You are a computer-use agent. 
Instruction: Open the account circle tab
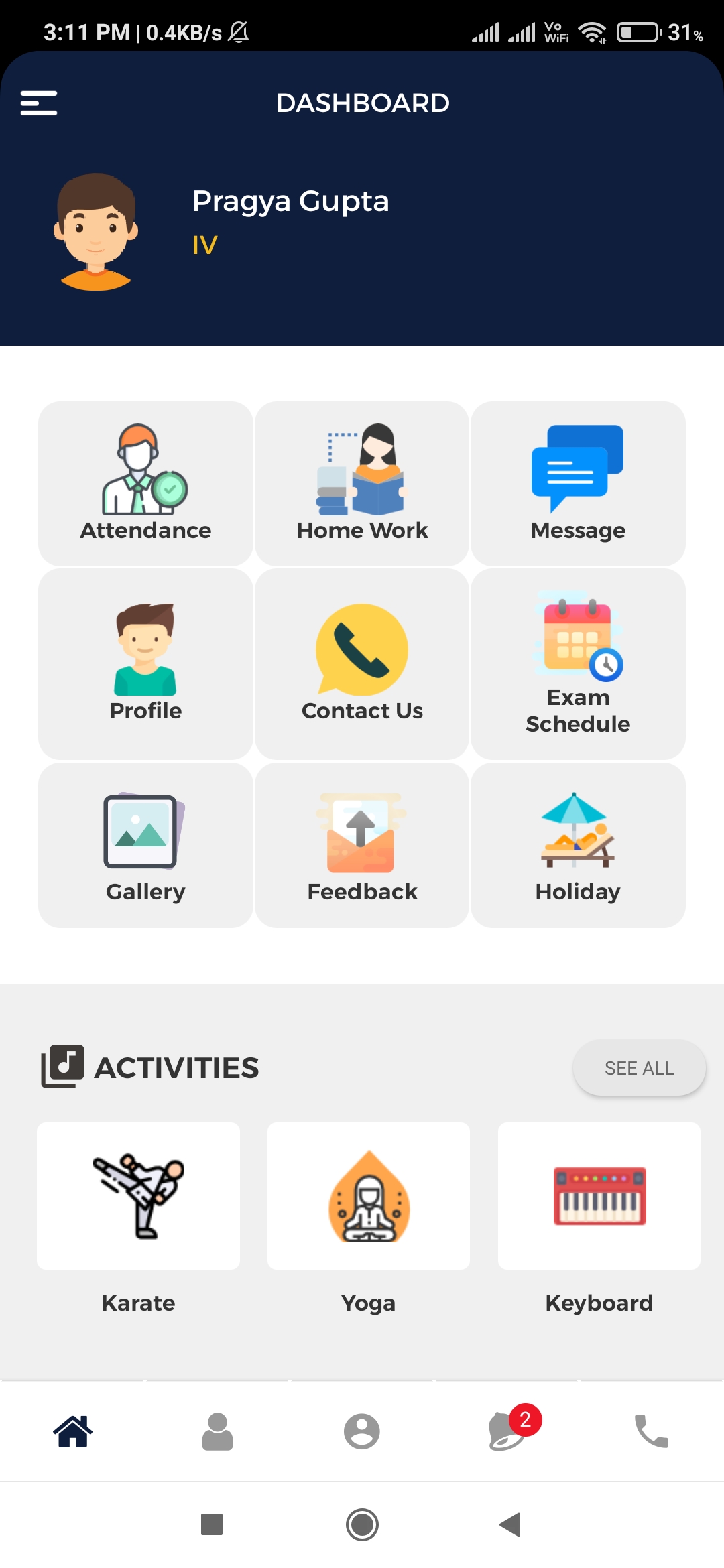(x=362, y=1431)
